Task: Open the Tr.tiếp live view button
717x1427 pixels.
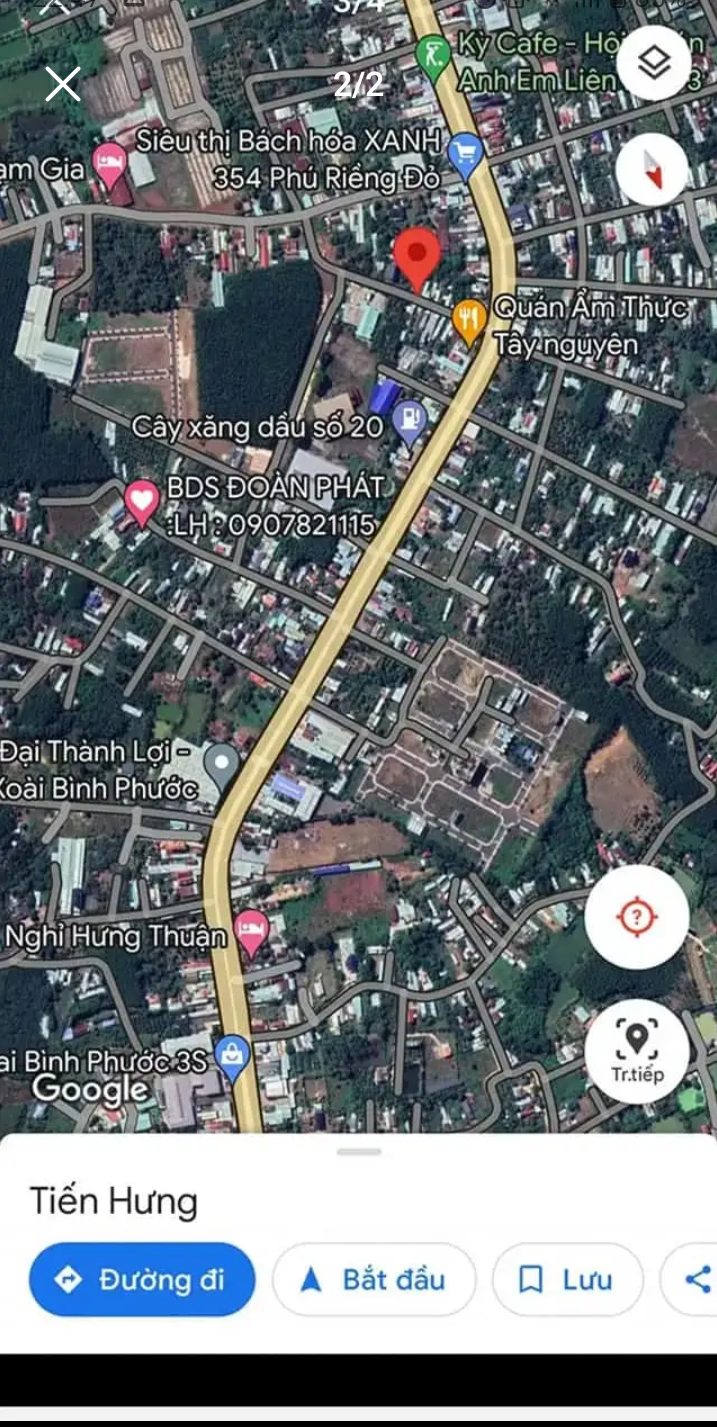Action: [637, 1051]
